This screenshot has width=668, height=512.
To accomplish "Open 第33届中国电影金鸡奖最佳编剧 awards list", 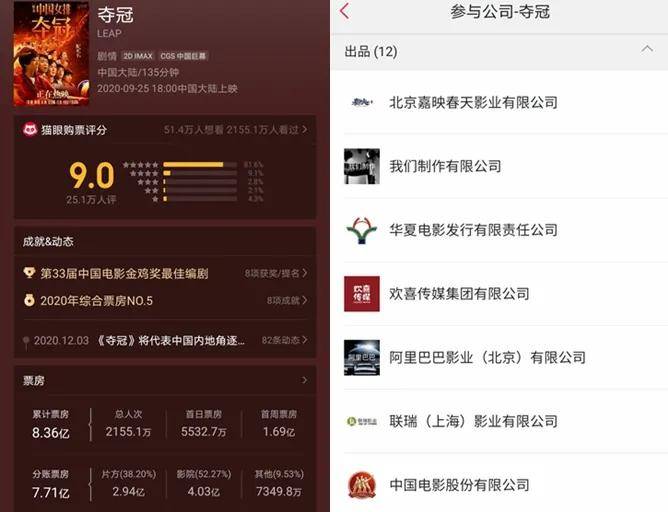I will coord(165,273).
